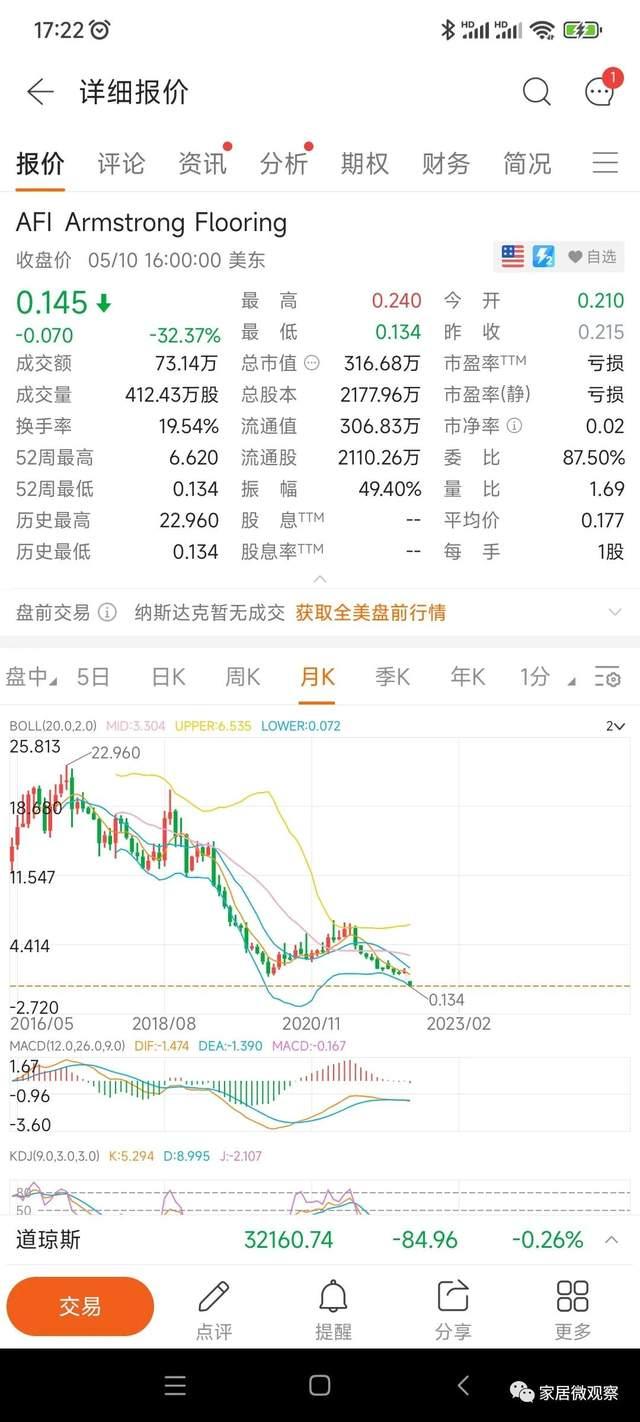This screenshot has height=1422, width=640.
Task: Switch chart to 周K
Action: [242, 677]
